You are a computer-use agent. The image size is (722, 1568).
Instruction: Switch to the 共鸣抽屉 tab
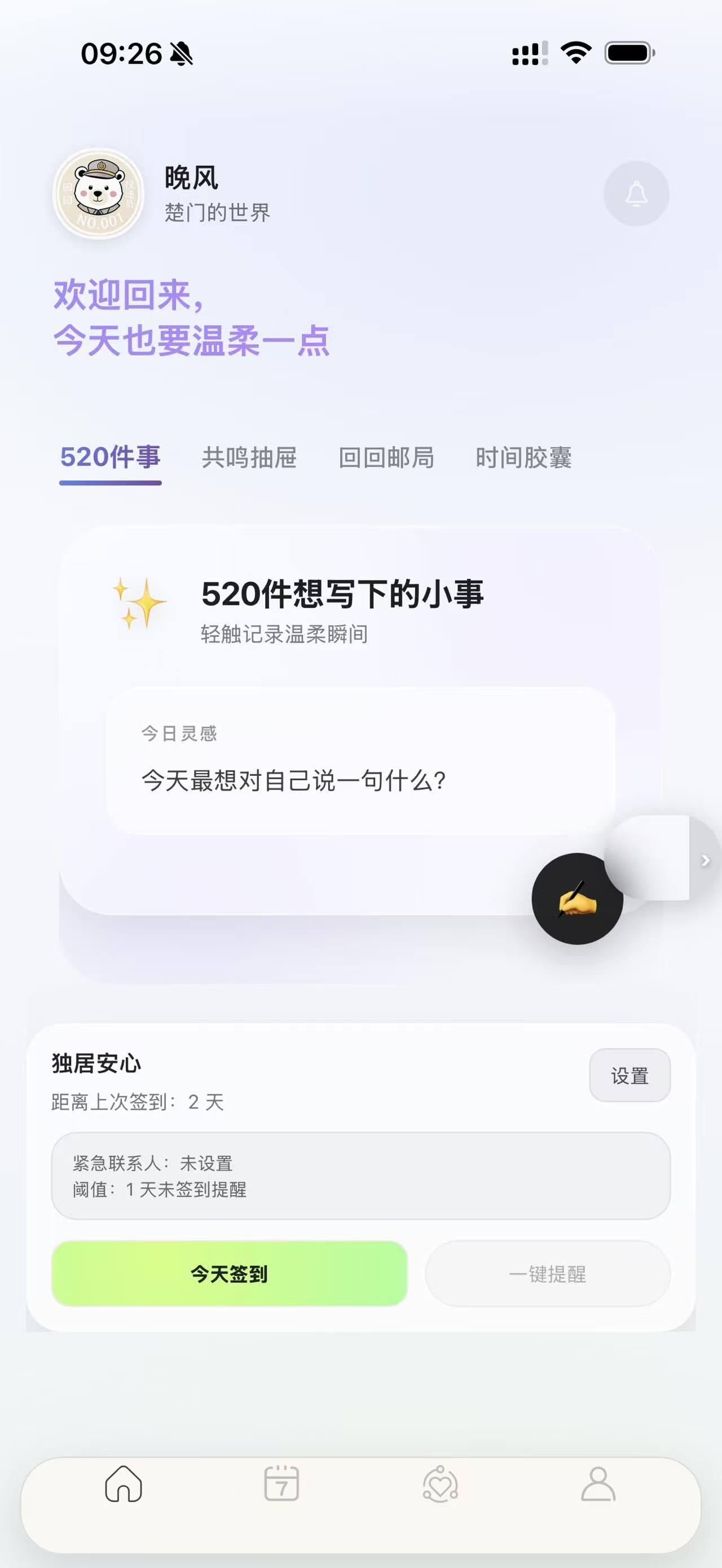[x=248, y=458]
